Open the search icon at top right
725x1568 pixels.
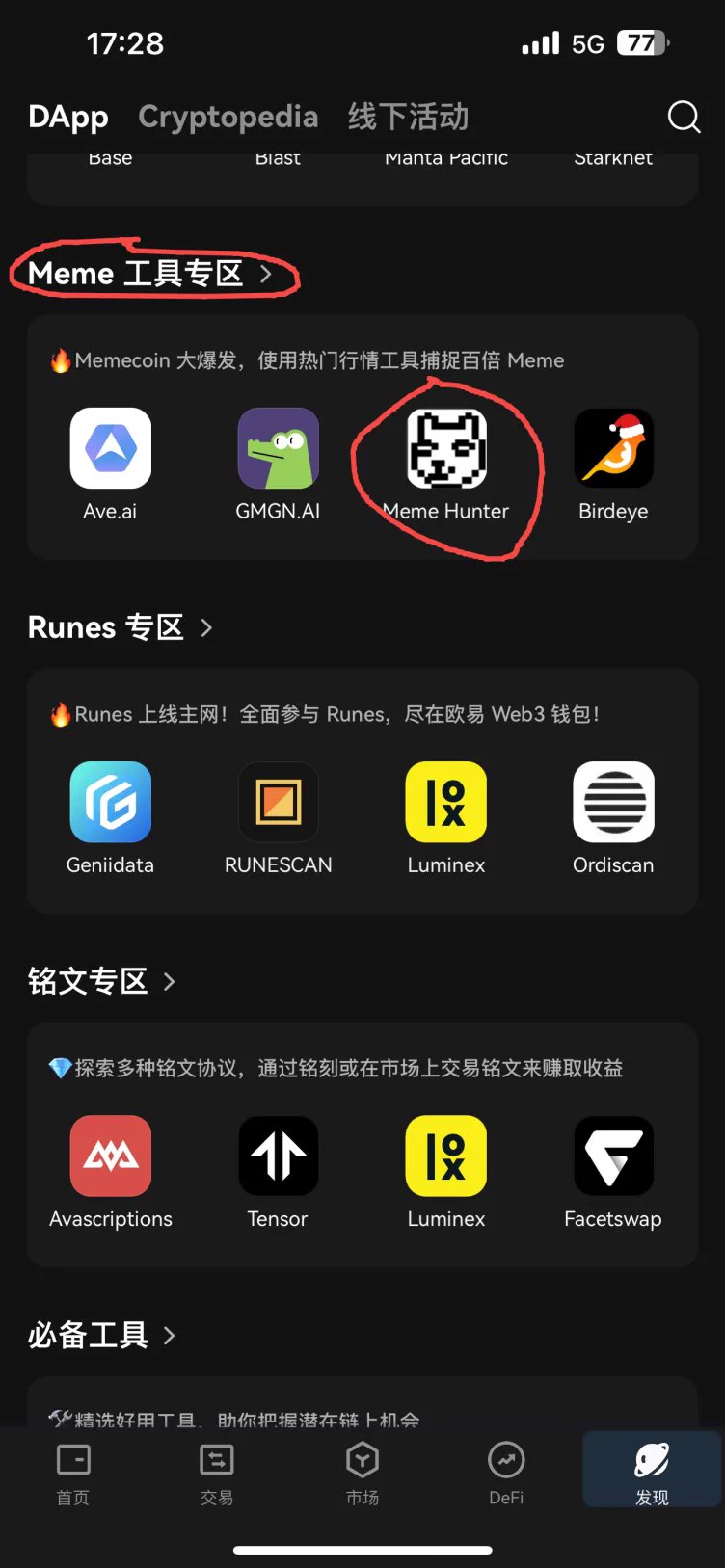tap(684, 118)
